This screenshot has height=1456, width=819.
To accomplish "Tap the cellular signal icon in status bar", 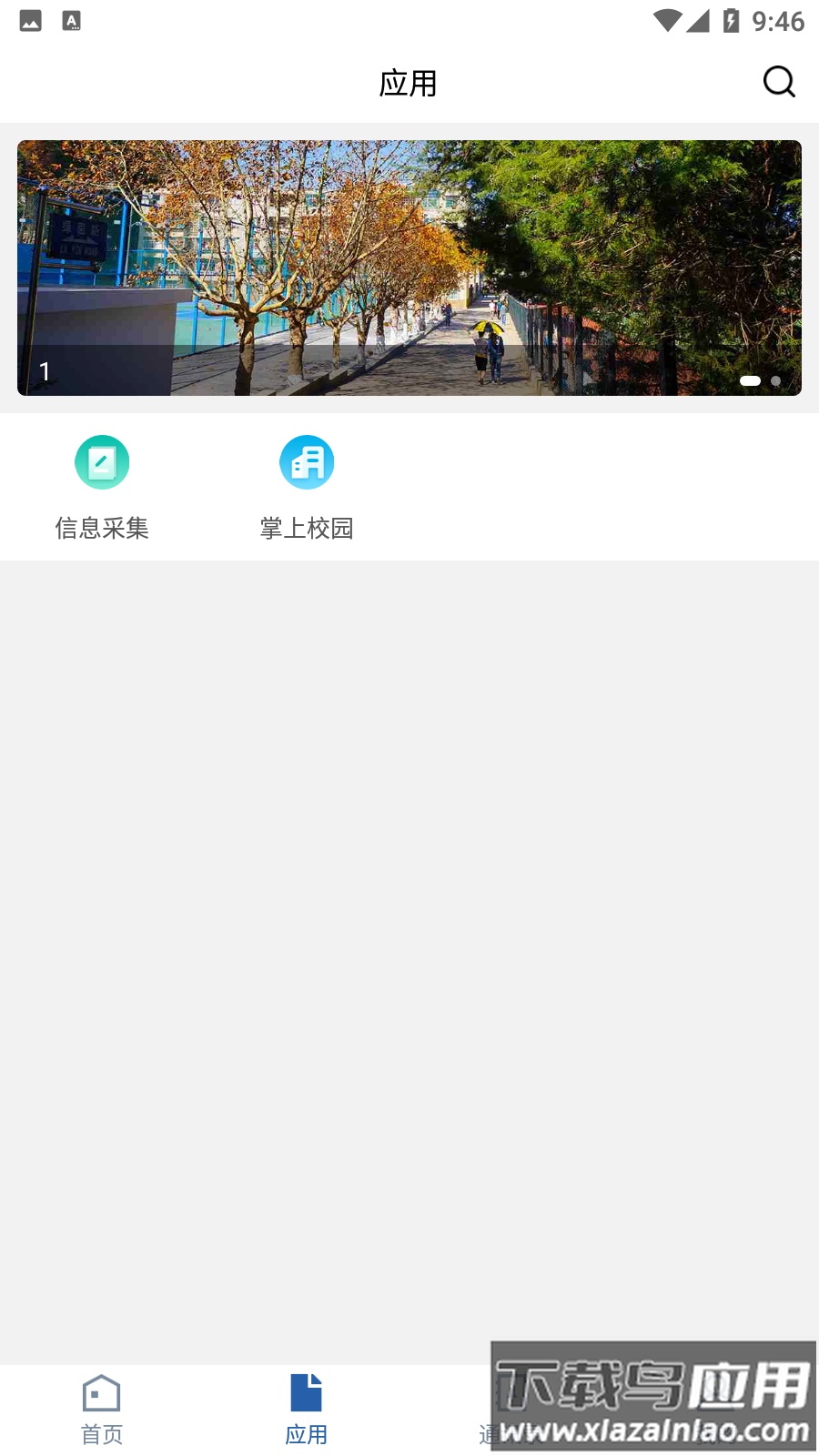I will [x=699, y=20].
